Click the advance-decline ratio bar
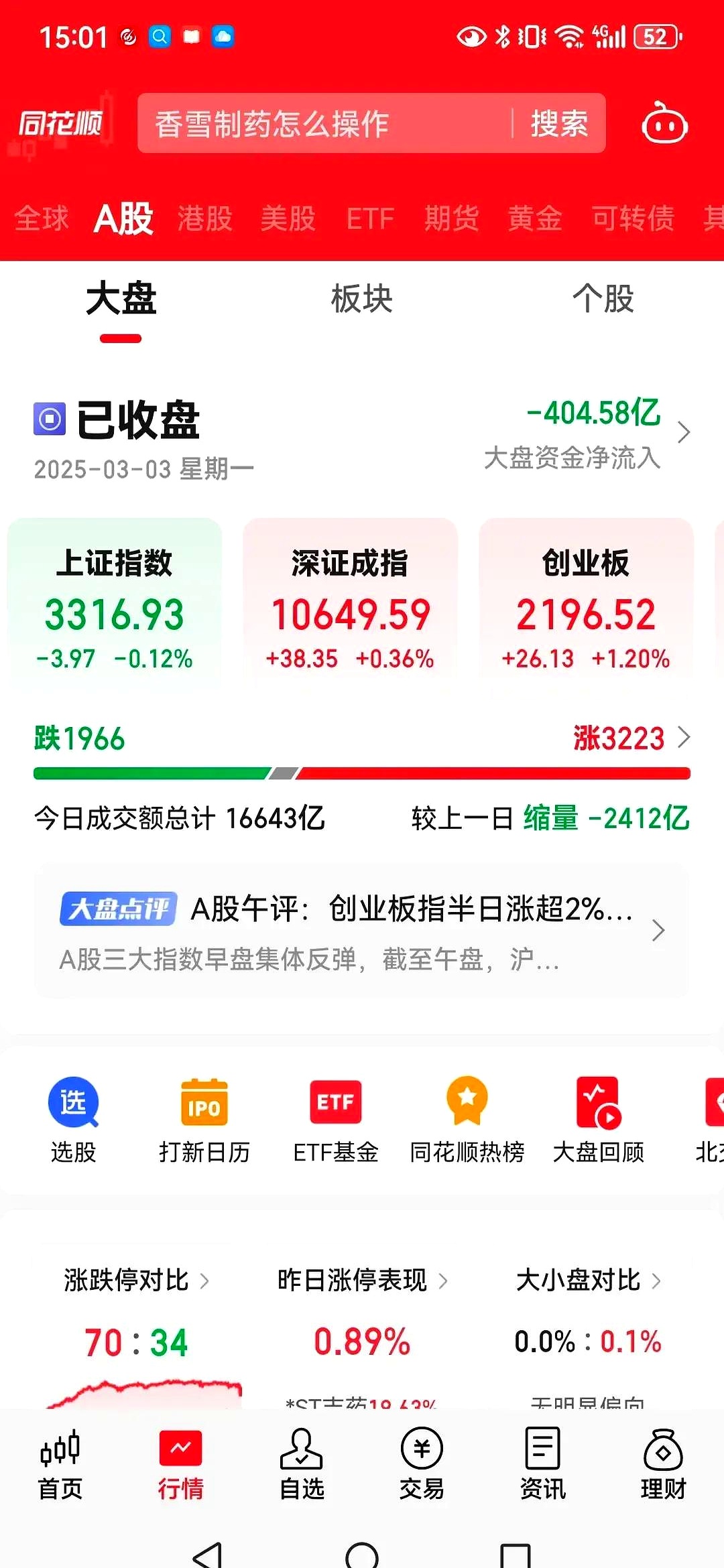 362,772
